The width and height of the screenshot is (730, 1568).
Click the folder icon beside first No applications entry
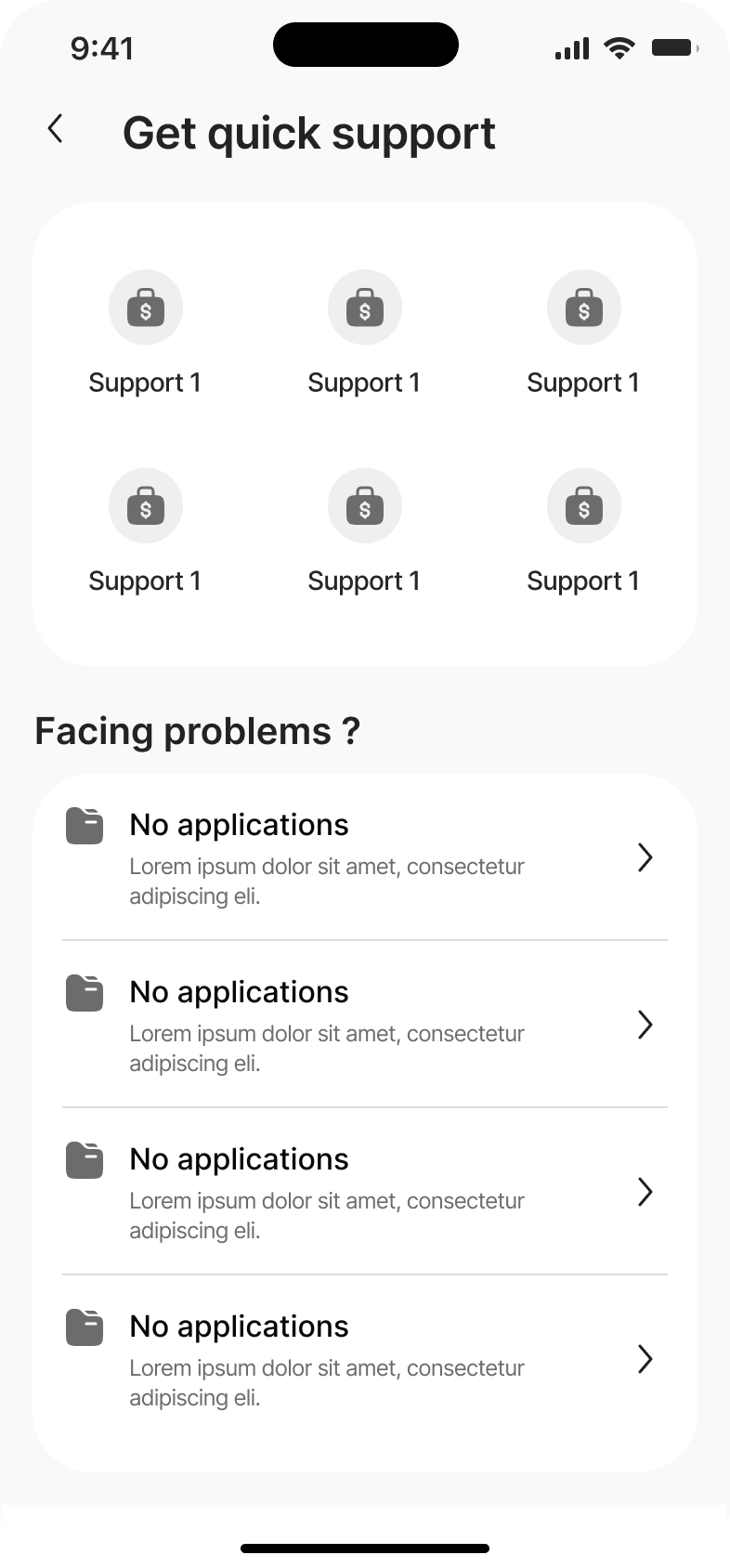(x=84, y=825)
